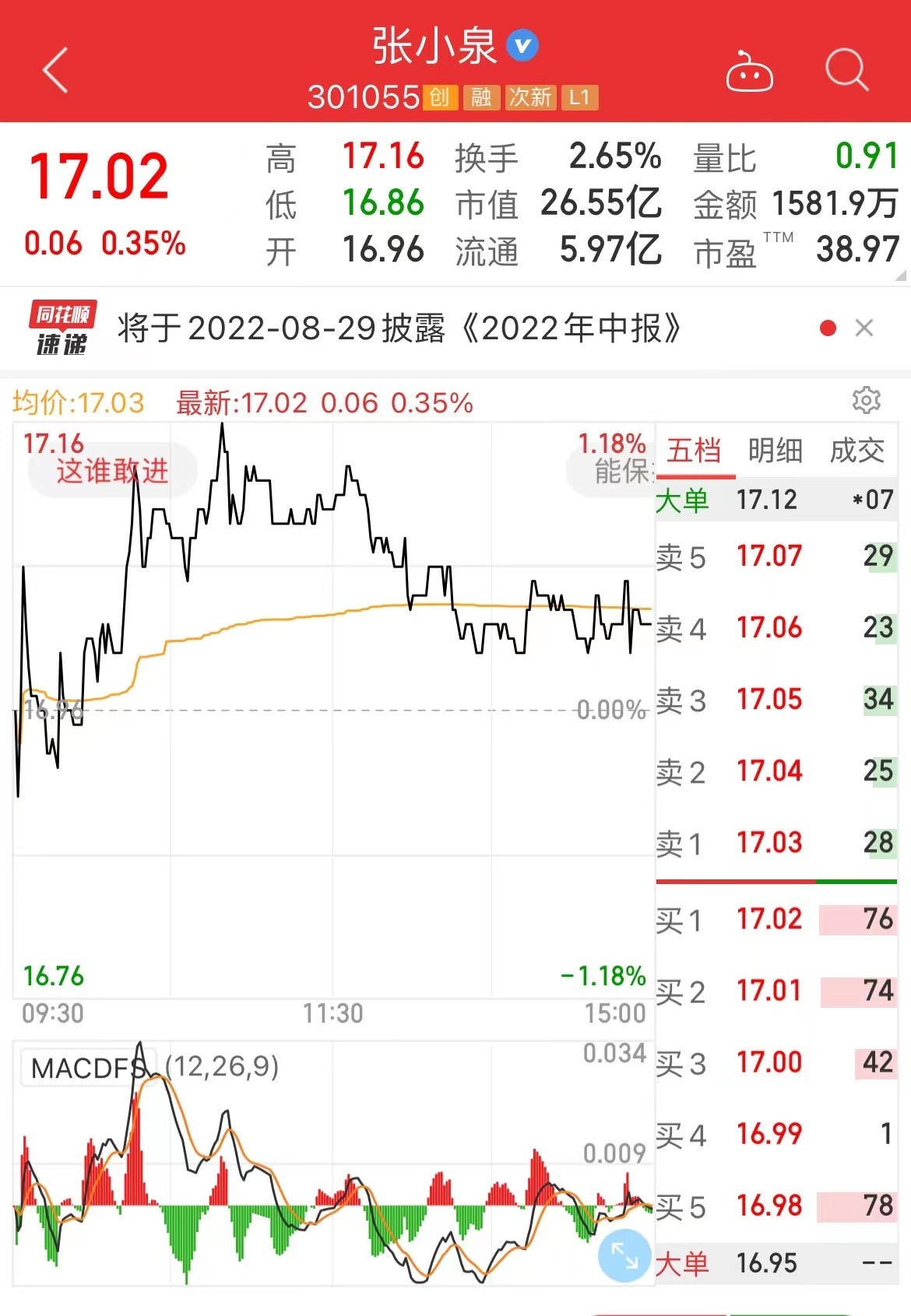Select the 买1 17.02 order row
This screenshot has width=911, height=1316.
coord(776,919)
